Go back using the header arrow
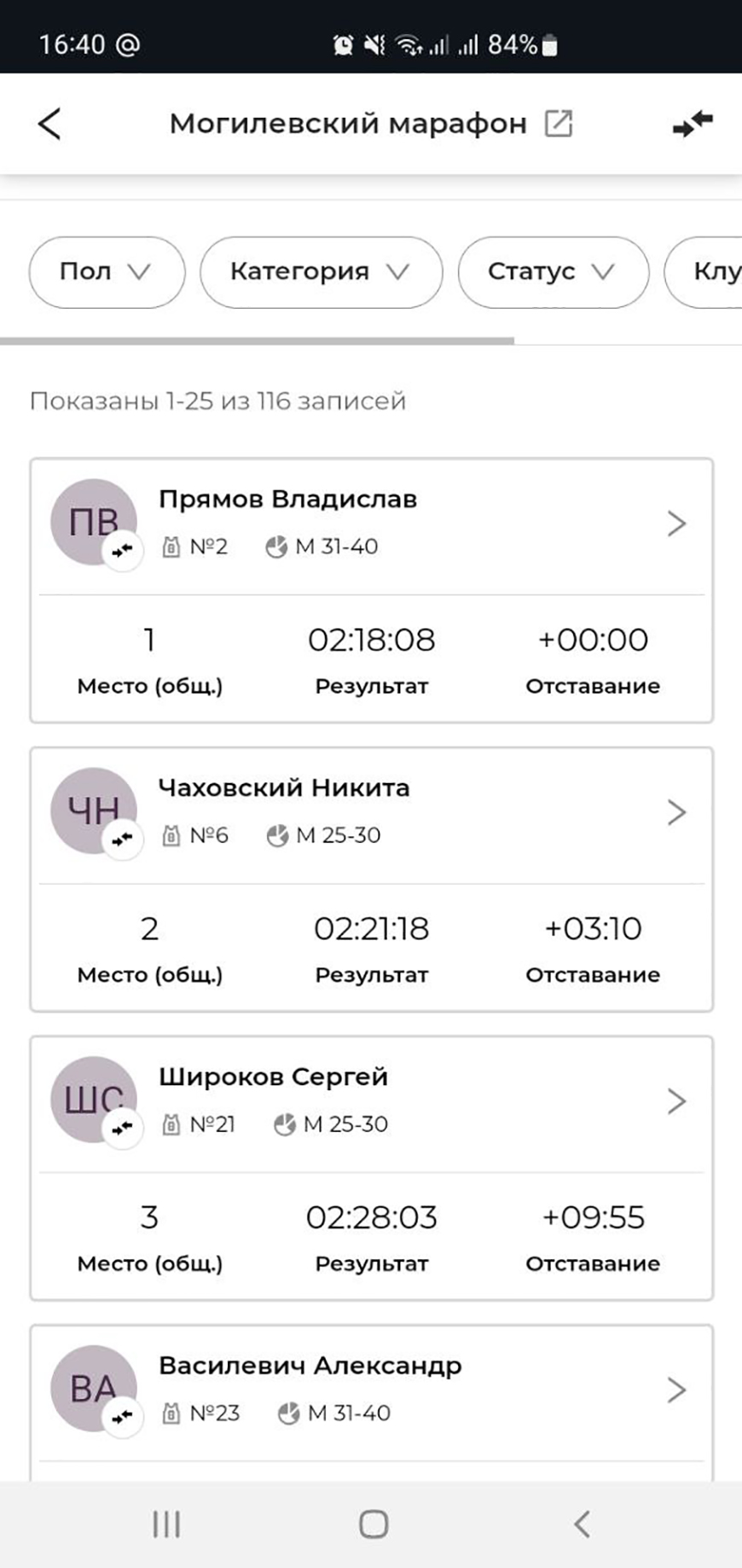The width and height of the screenshot is (742, 1568). [x=49, y=124]
